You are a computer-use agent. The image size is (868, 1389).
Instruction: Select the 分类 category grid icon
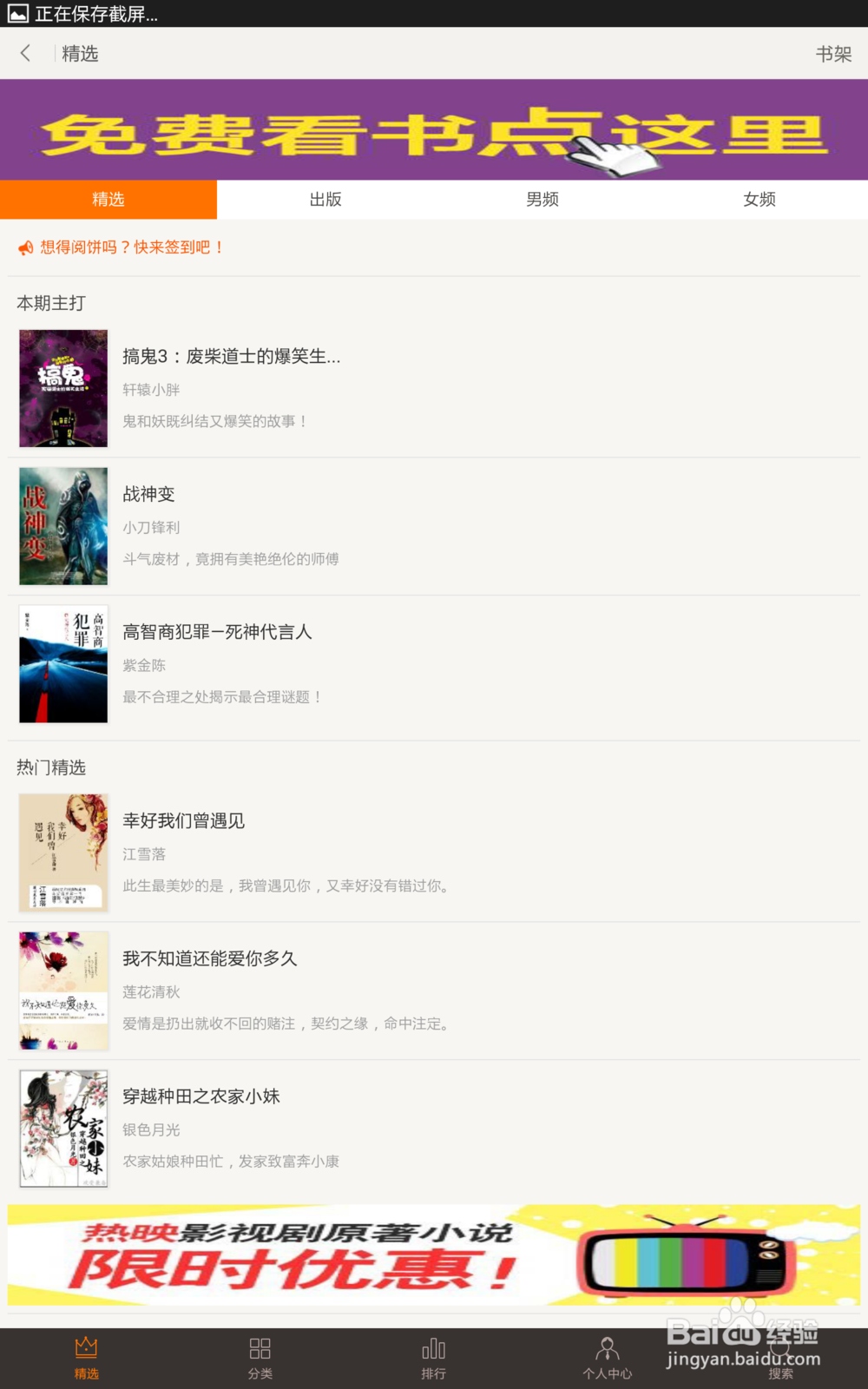pyautogui.click(x=260, y=1350)
